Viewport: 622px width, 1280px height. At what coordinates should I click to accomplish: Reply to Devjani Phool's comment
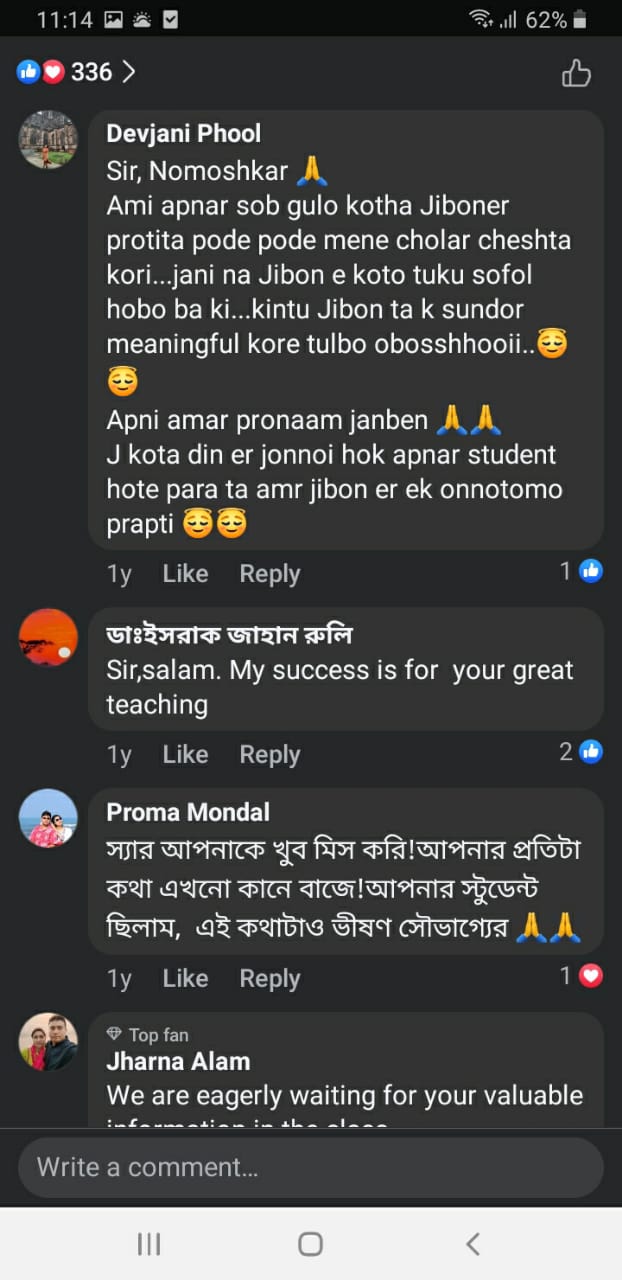269,574
